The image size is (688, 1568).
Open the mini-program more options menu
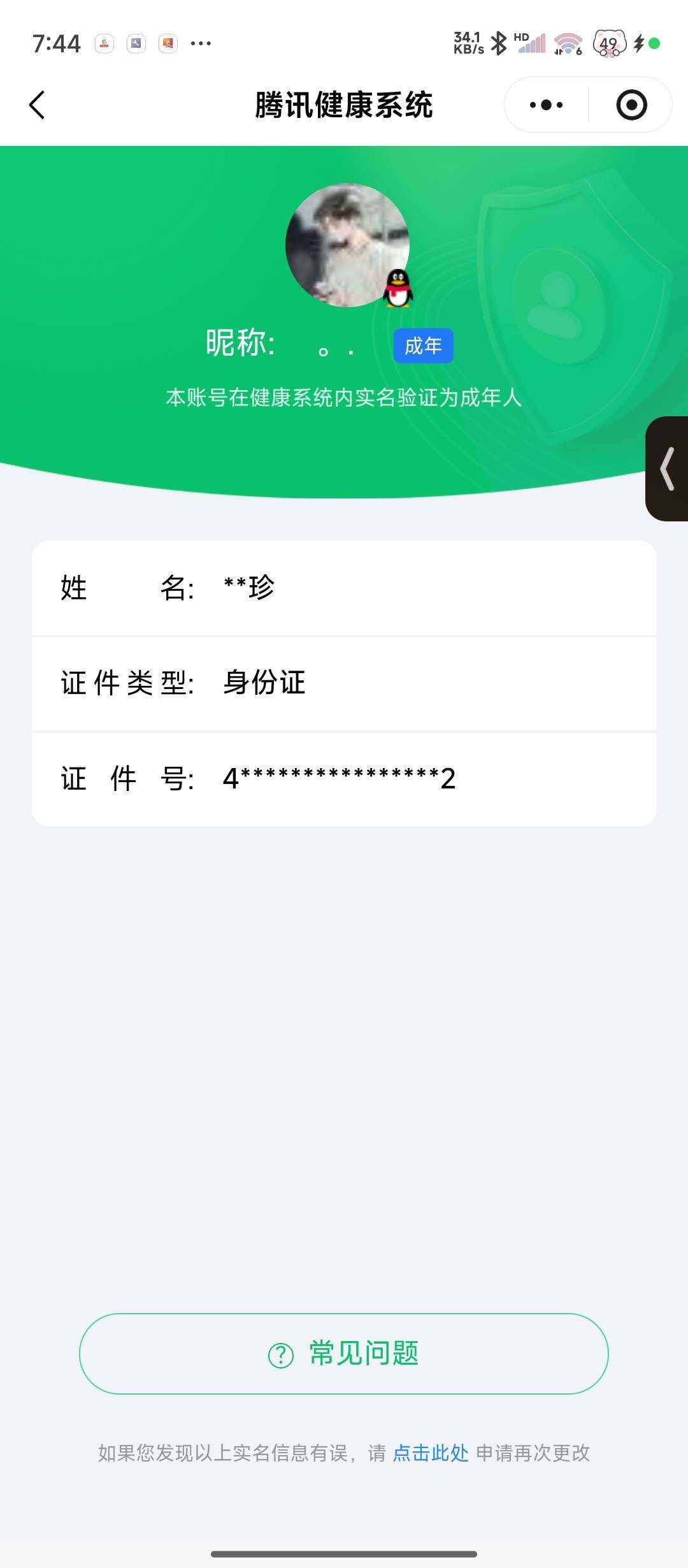(545, 105)
